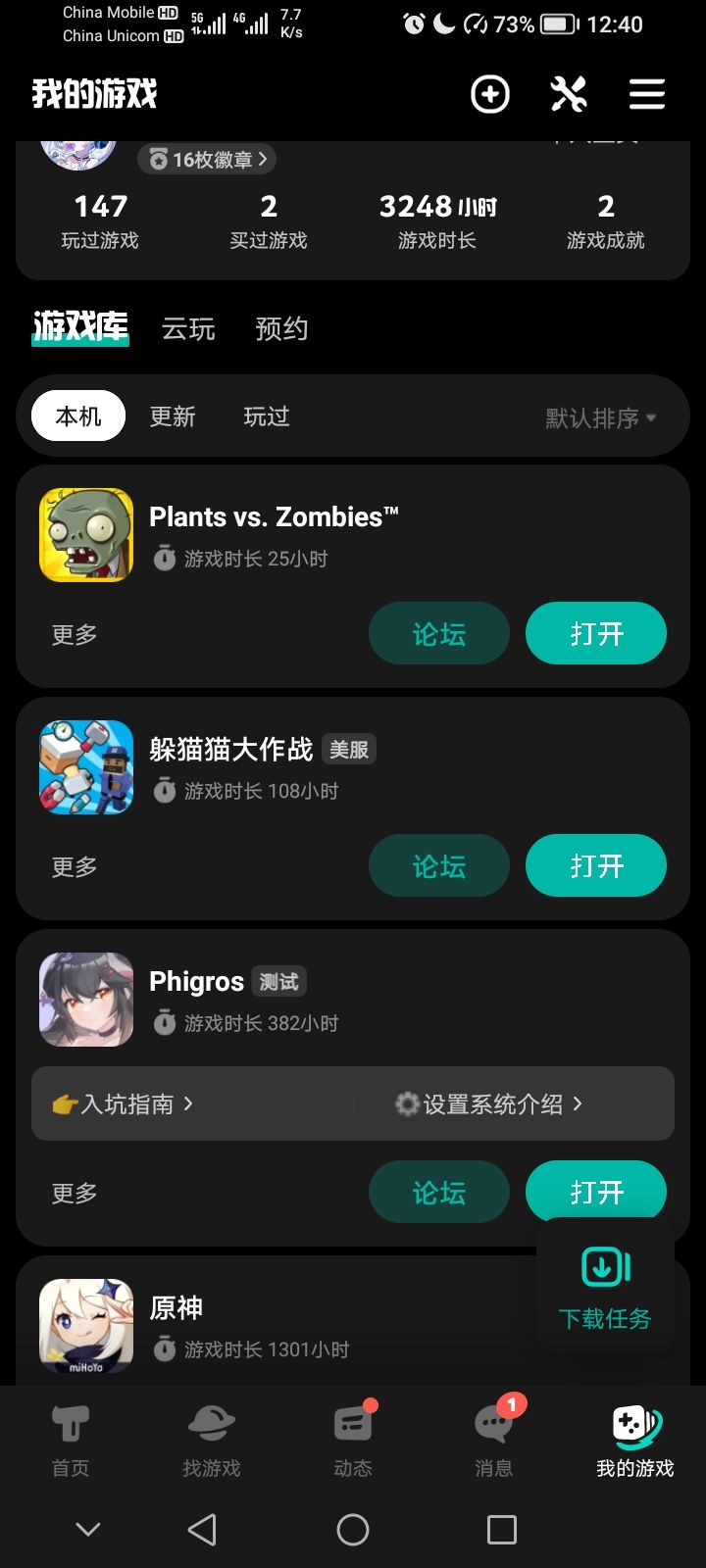The height and width of the screenshot is (1568, 706).
Task: Open 论坛 forum for Plants vs. Zombies
Action: pos(438,633)
